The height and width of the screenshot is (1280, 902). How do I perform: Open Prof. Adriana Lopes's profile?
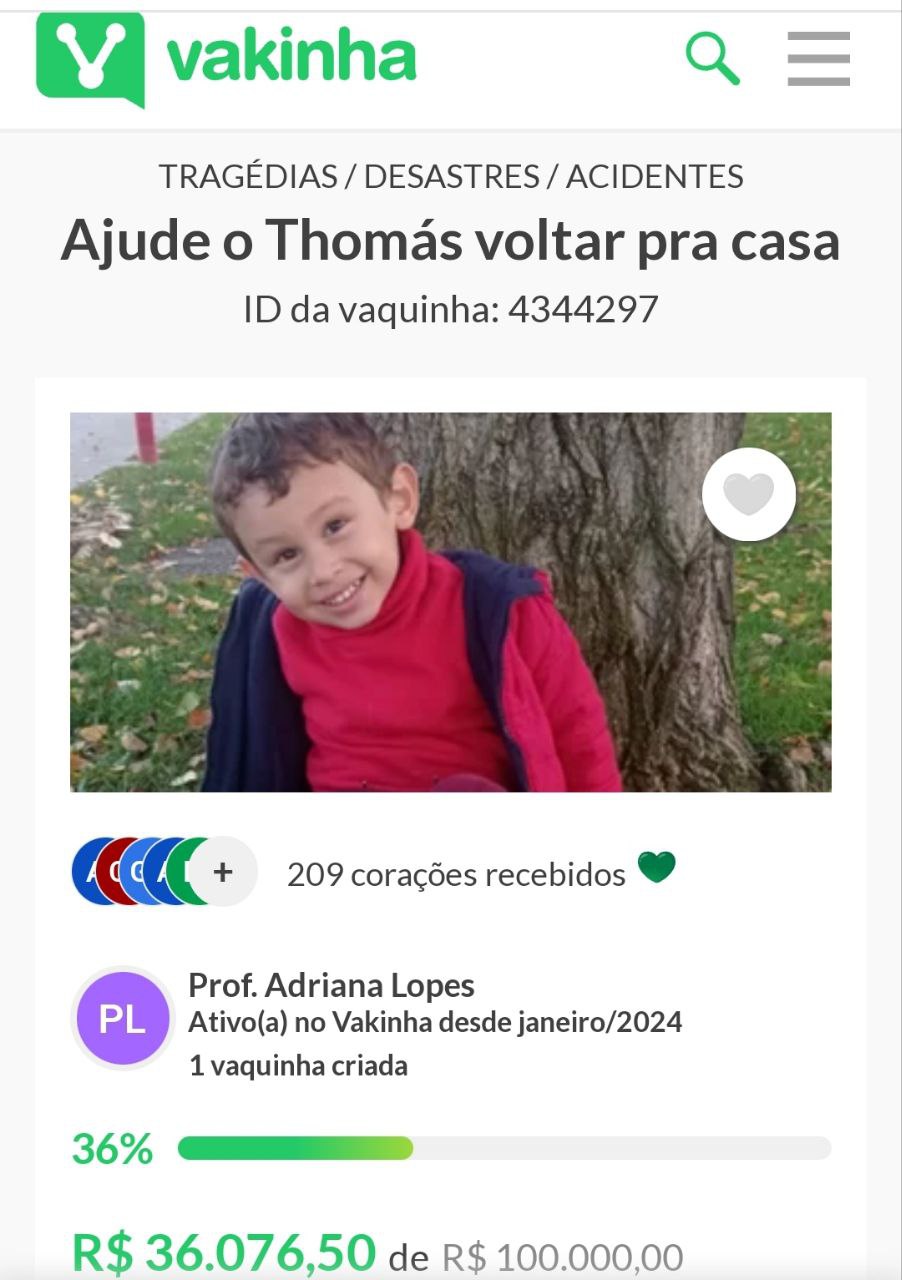pyautogui.click(x=331, y=986)
